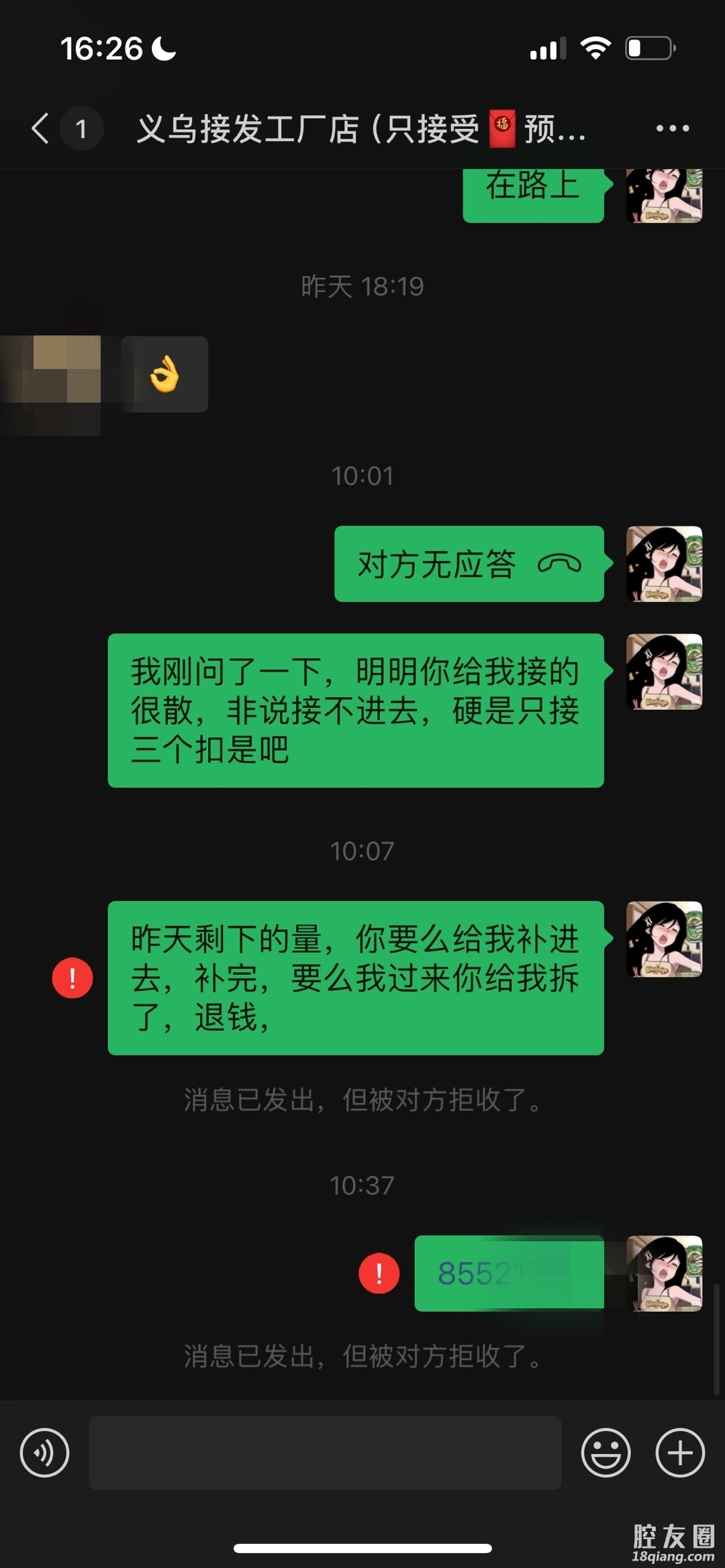The height and width of the screenshot is (1568, 725).
Task: Open the emoji sticker panel
Action: (x=606, y=1453)
